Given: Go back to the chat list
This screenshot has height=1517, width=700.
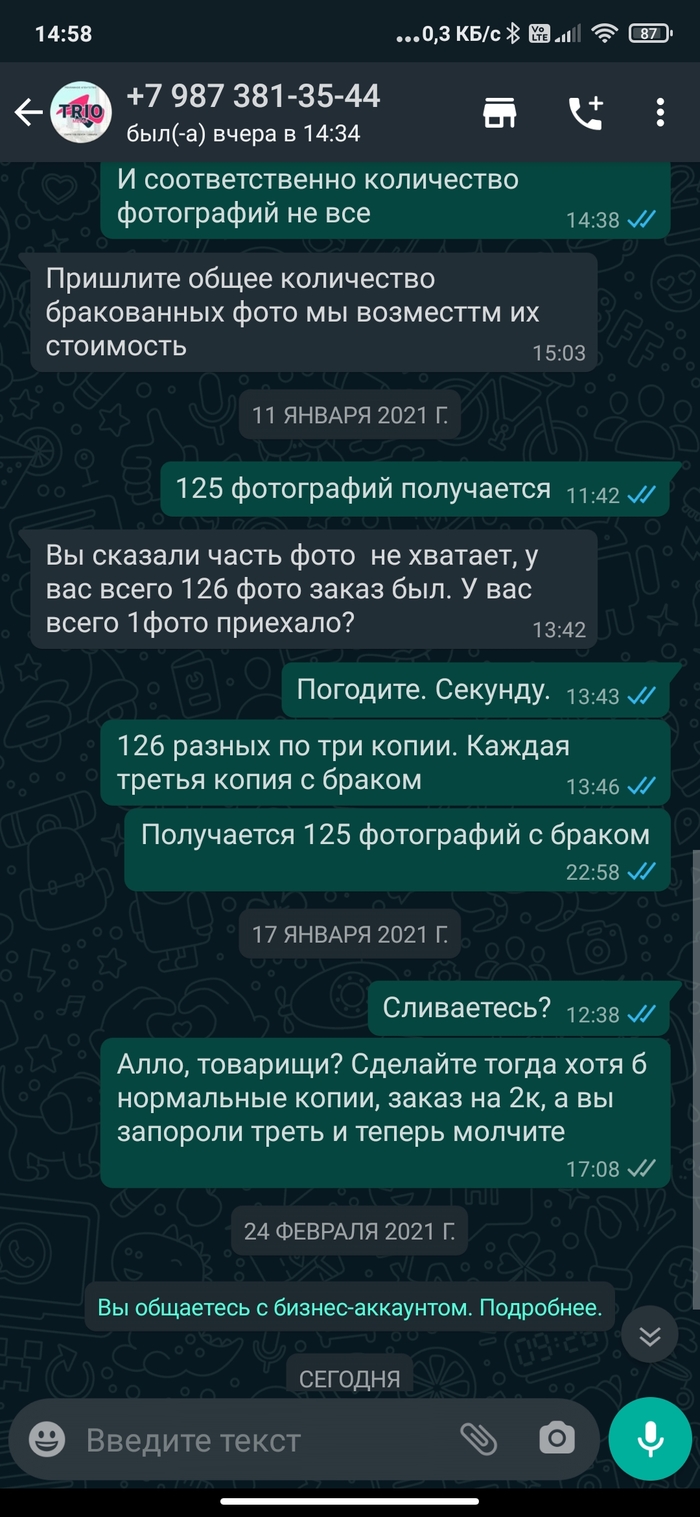Looking at the screenshot, I should click(28, 113).
